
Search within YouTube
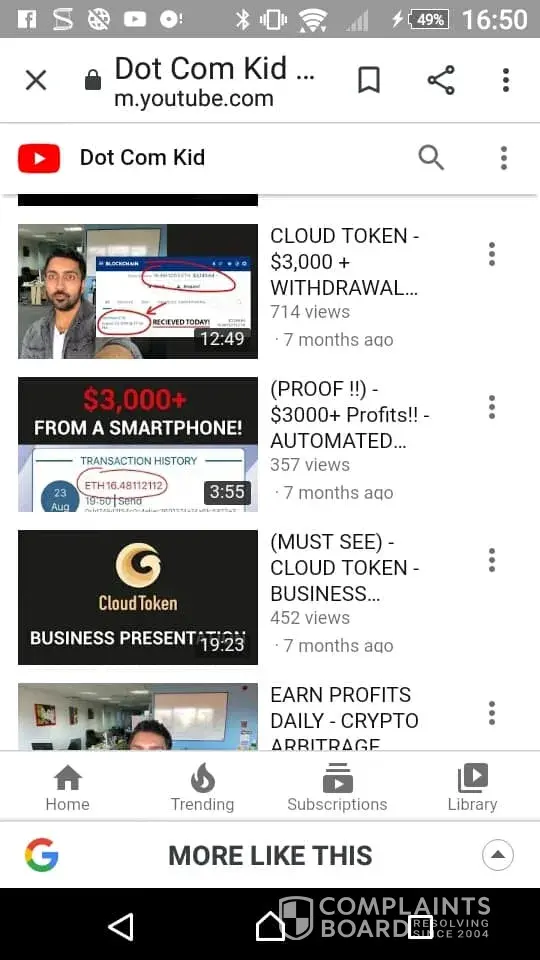point(431,158)
